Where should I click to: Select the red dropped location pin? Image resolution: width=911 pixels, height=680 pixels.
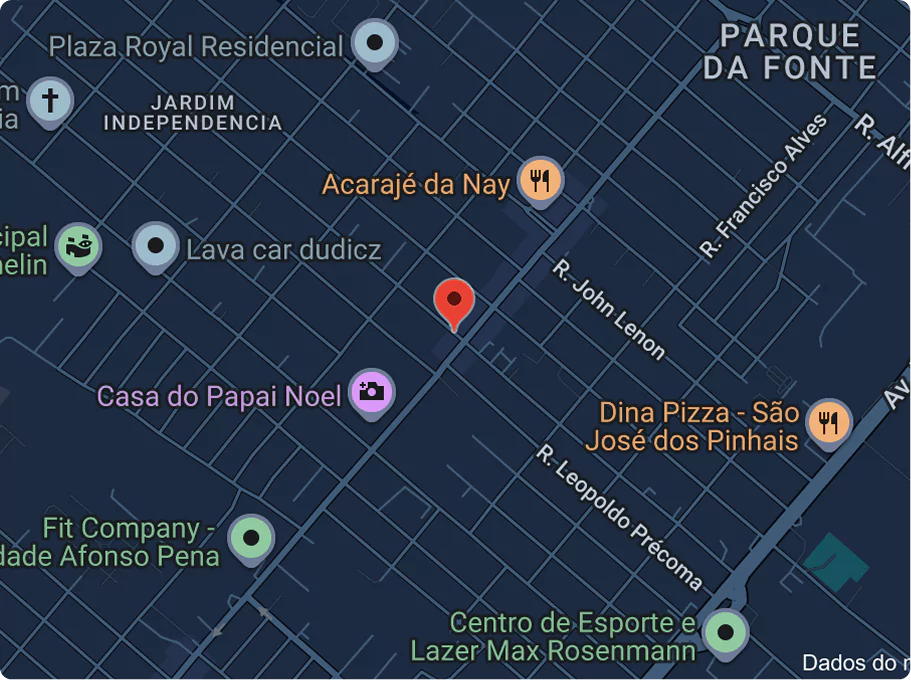tap(454, 300)
